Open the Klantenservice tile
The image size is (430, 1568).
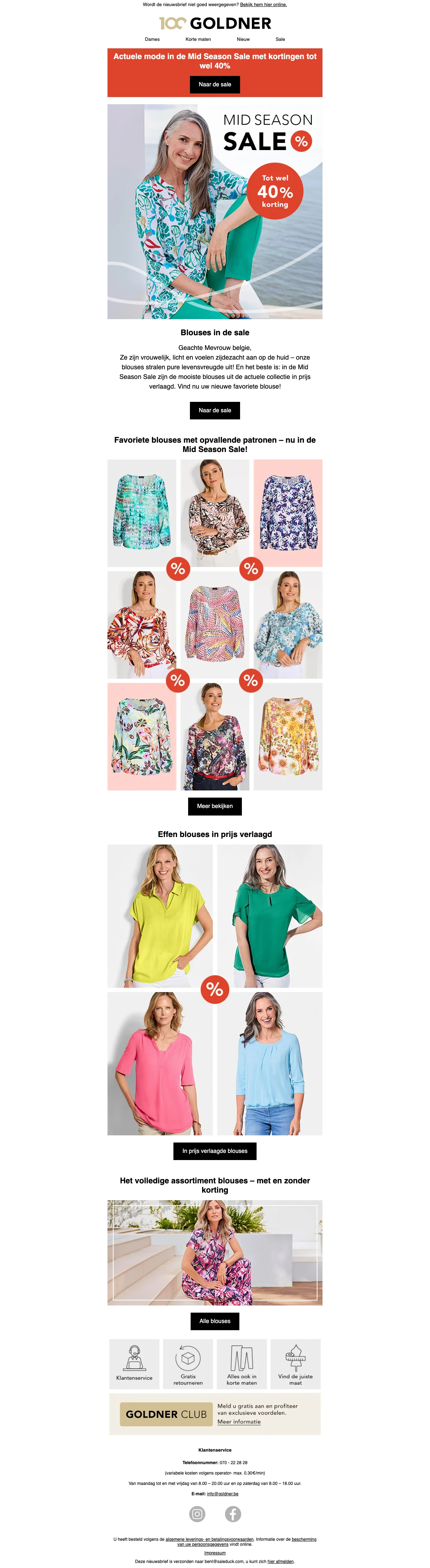coord(135,1363)
